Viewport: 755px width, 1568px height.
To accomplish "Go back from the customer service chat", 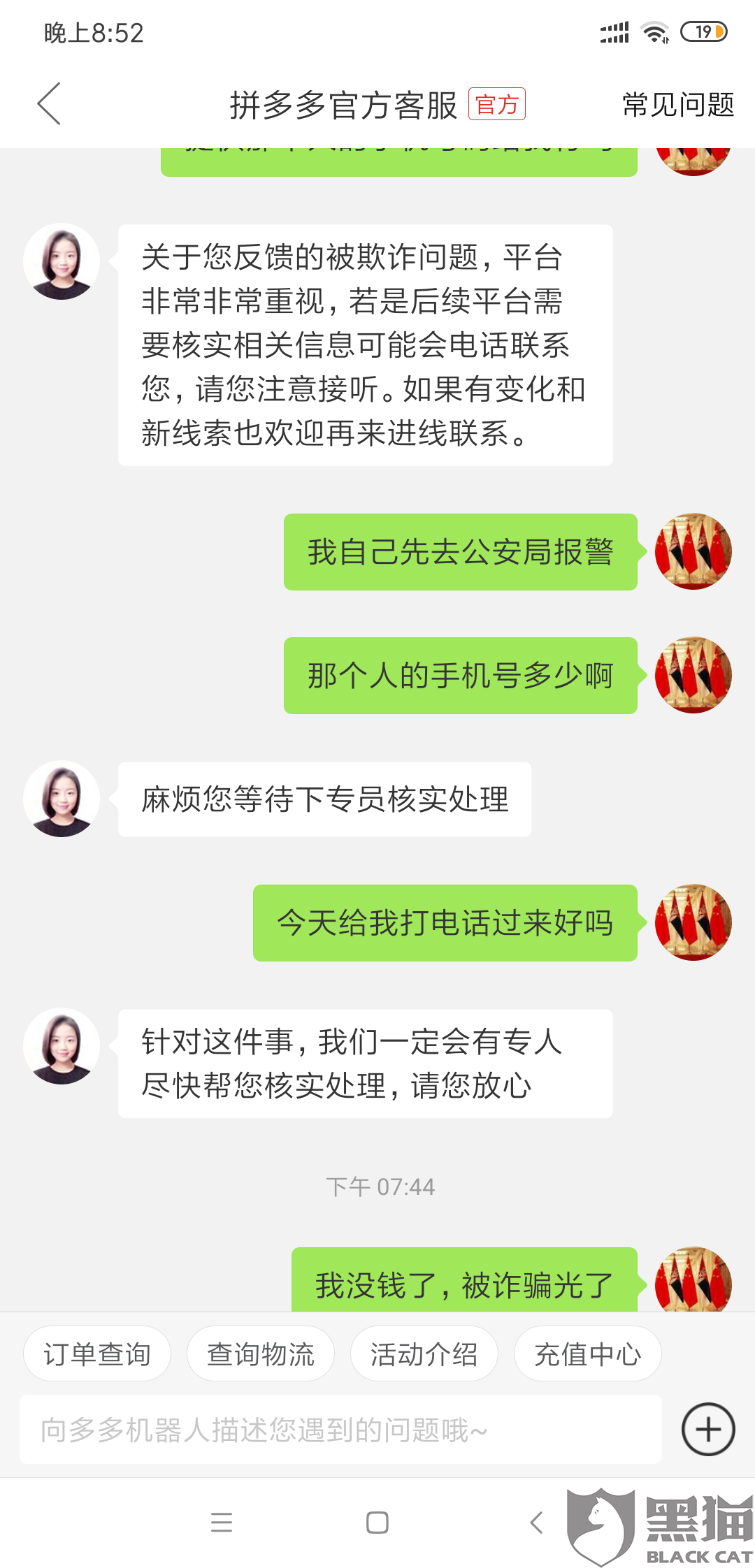I will point(49,104).
